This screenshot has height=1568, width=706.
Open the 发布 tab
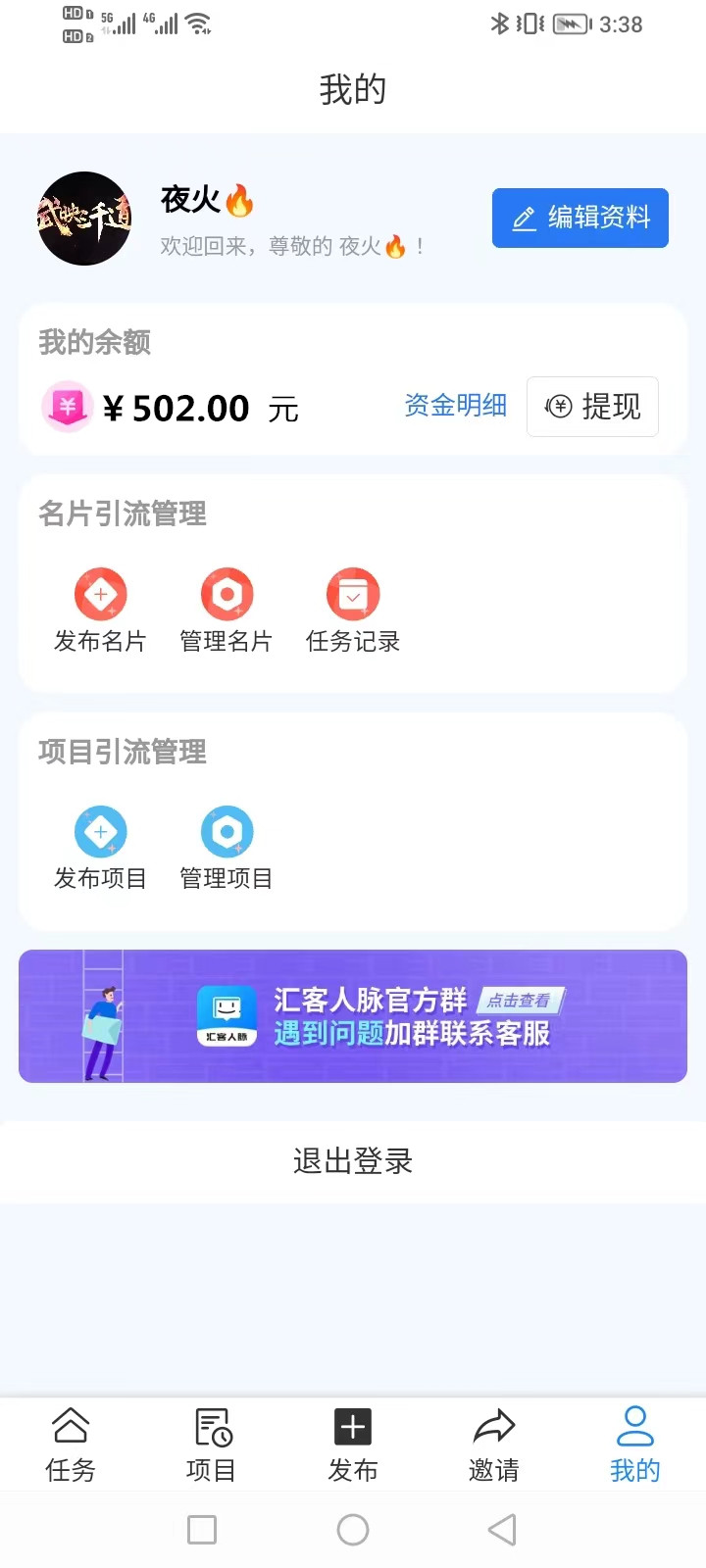(353, 1445)
